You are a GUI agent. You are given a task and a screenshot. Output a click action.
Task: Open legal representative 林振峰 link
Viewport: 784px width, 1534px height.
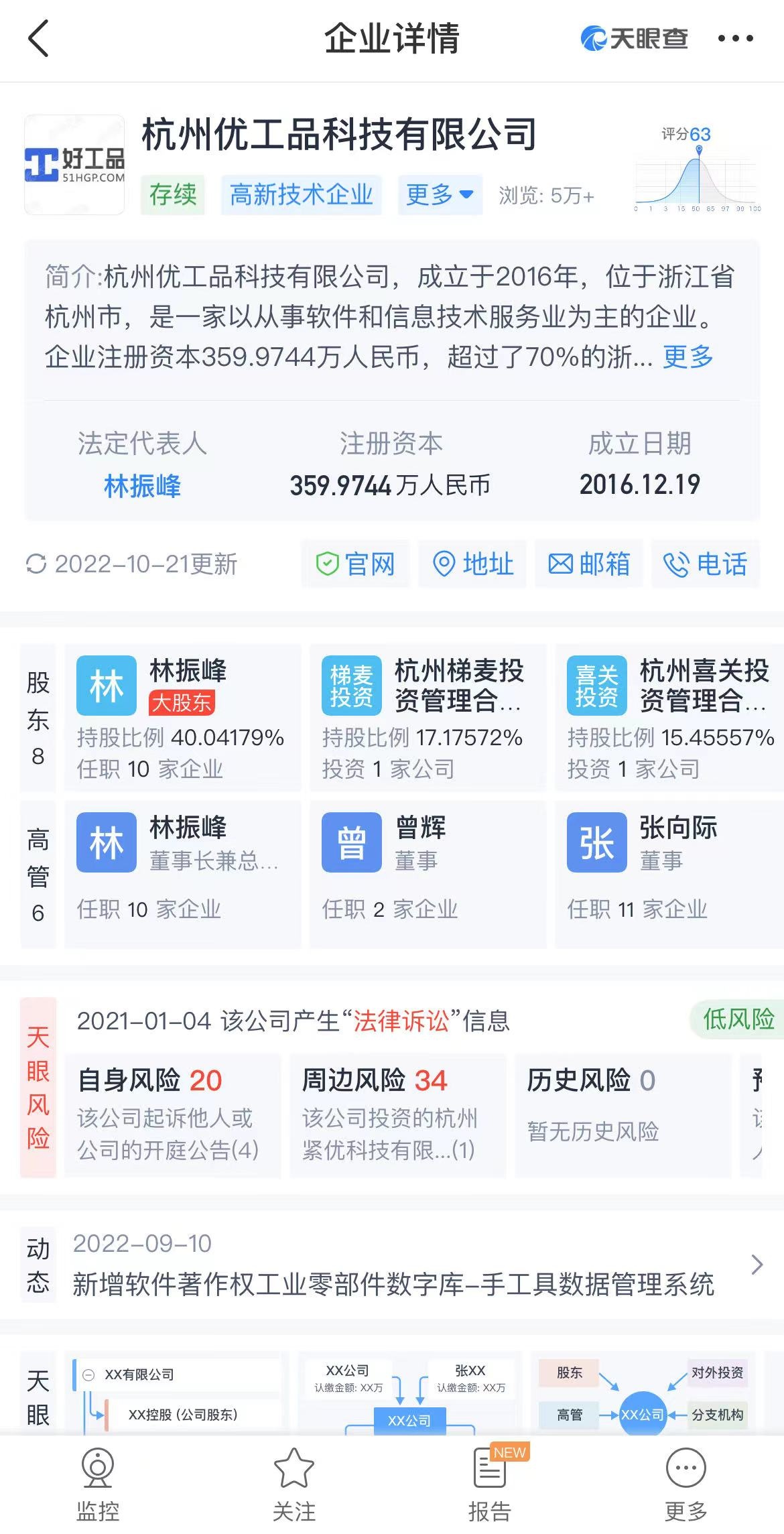142,486
